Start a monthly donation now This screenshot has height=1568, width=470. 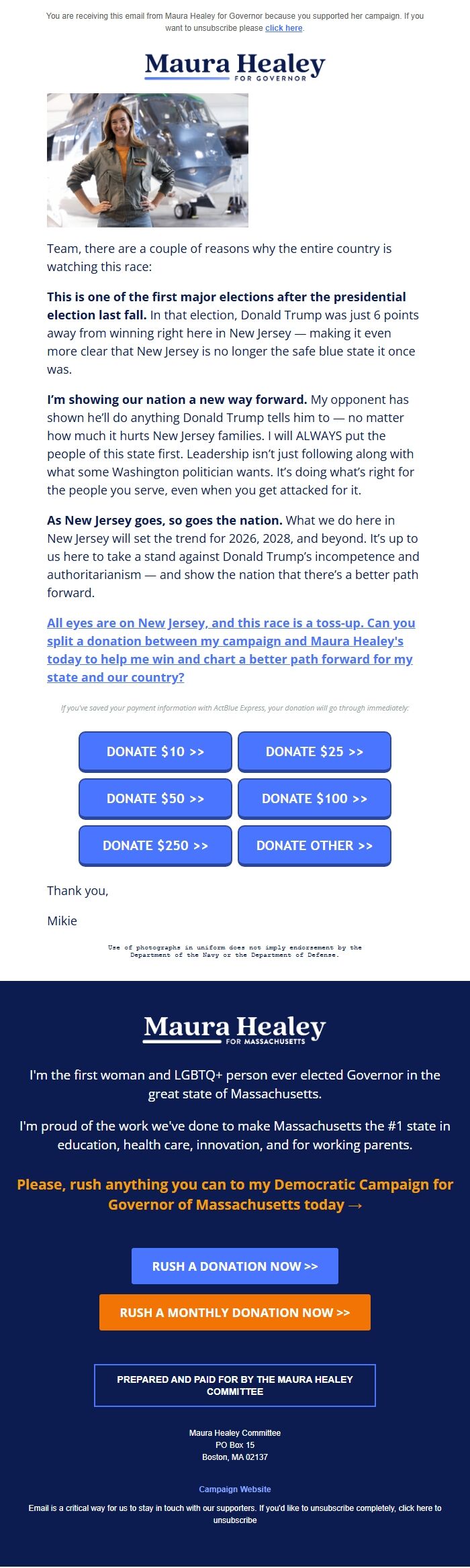[235, 1312]
